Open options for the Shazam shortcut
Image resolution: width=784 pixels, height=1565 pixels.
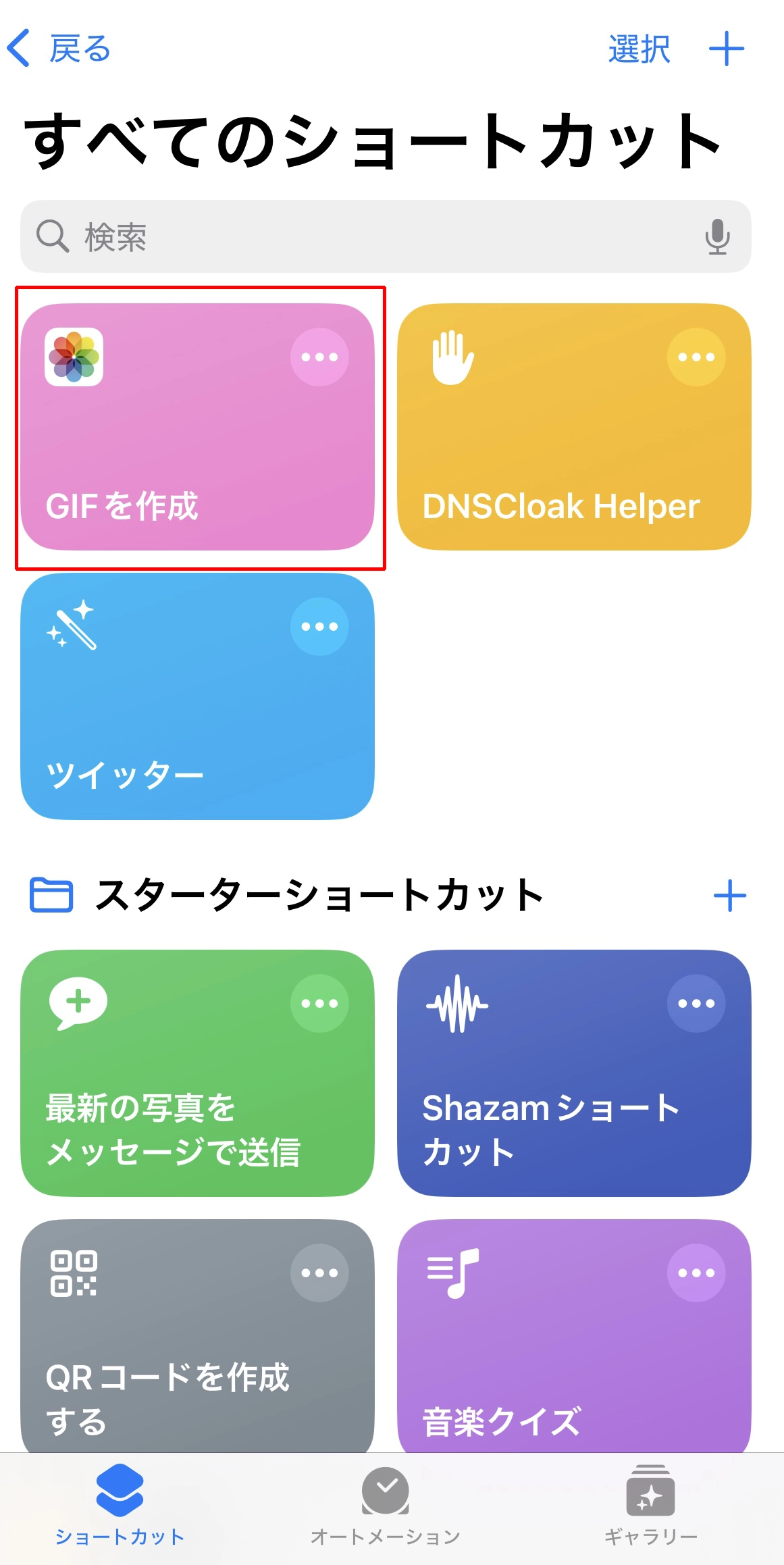pyautogui.click(x=696, y=1004)
